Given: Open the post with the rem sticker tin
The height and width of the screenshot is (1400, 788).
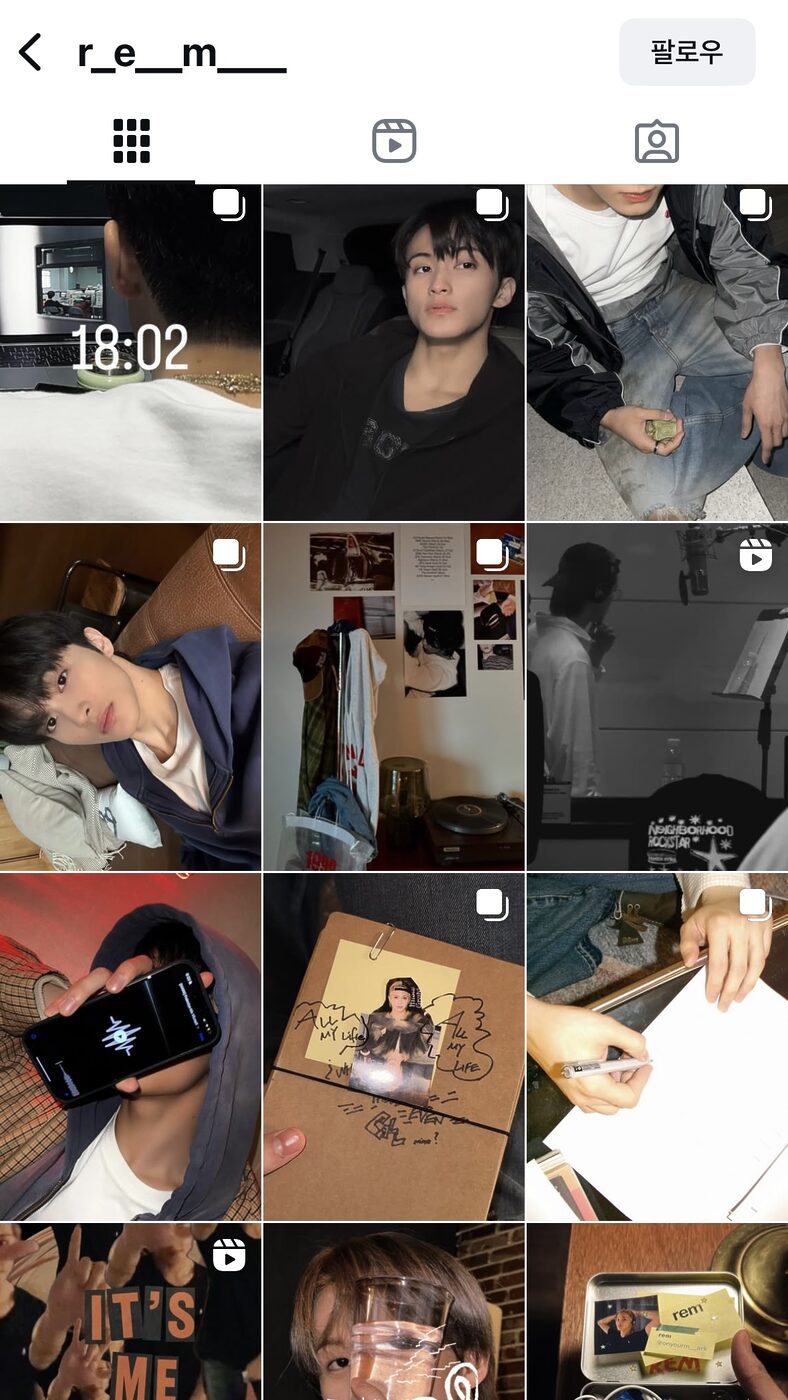Looking at the screenshot, I should [x=657, y=1312].
